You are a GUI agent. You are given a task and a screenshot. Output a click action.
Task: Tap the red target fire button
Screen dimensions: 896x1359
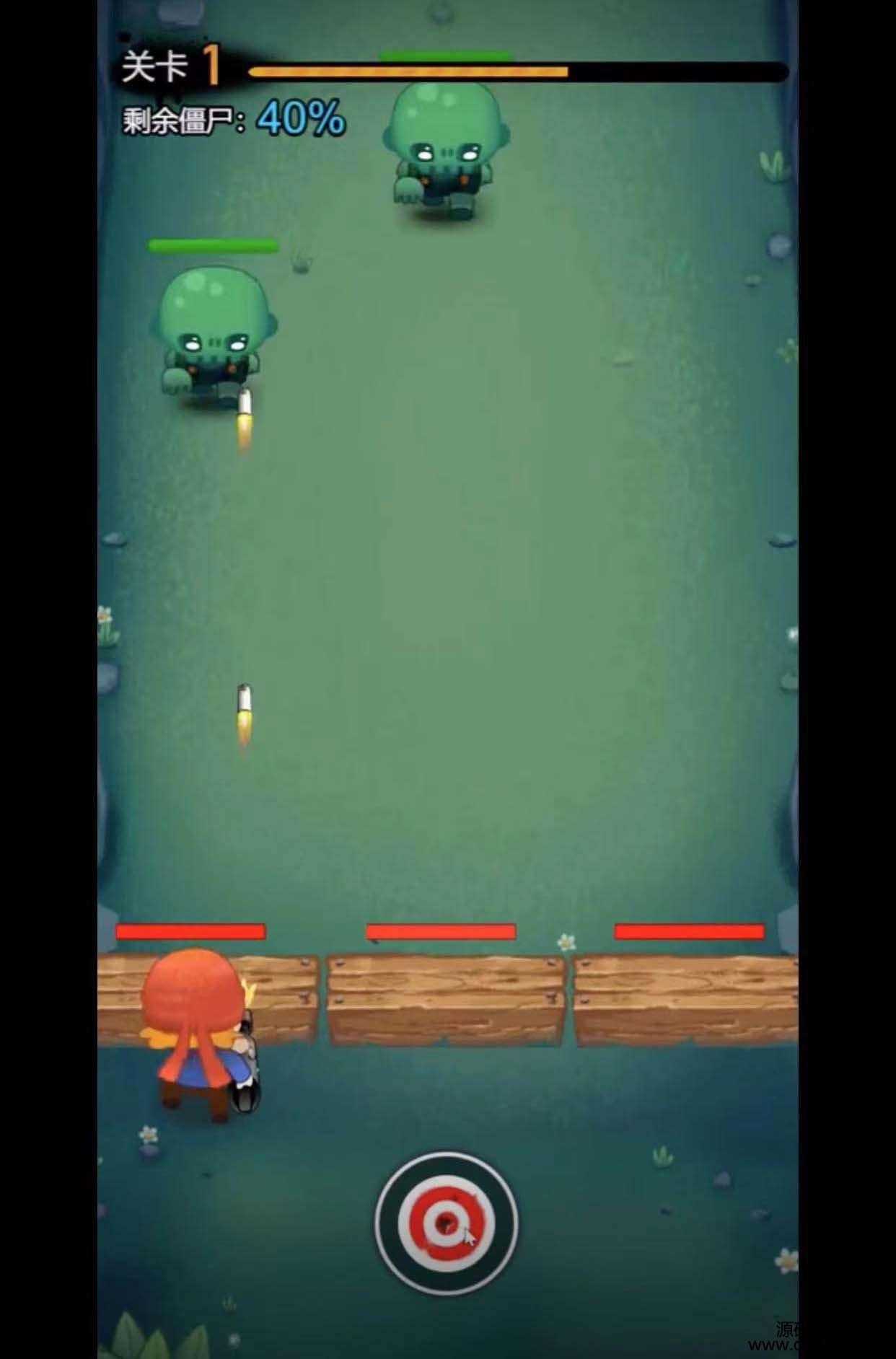pyautogui.click(x=446, y=1222)
